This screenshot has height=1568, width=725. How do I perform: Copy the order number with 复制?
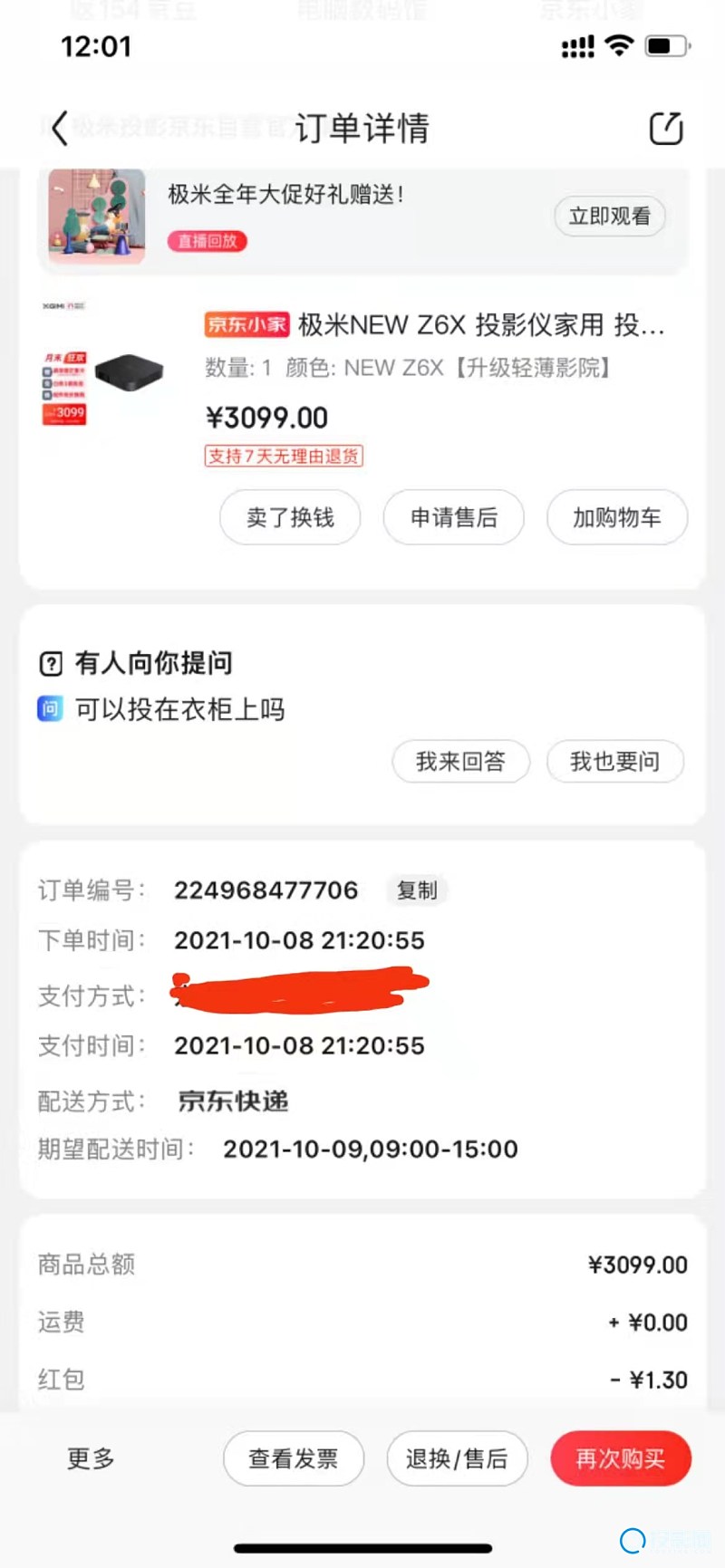(x=417, y=890)
